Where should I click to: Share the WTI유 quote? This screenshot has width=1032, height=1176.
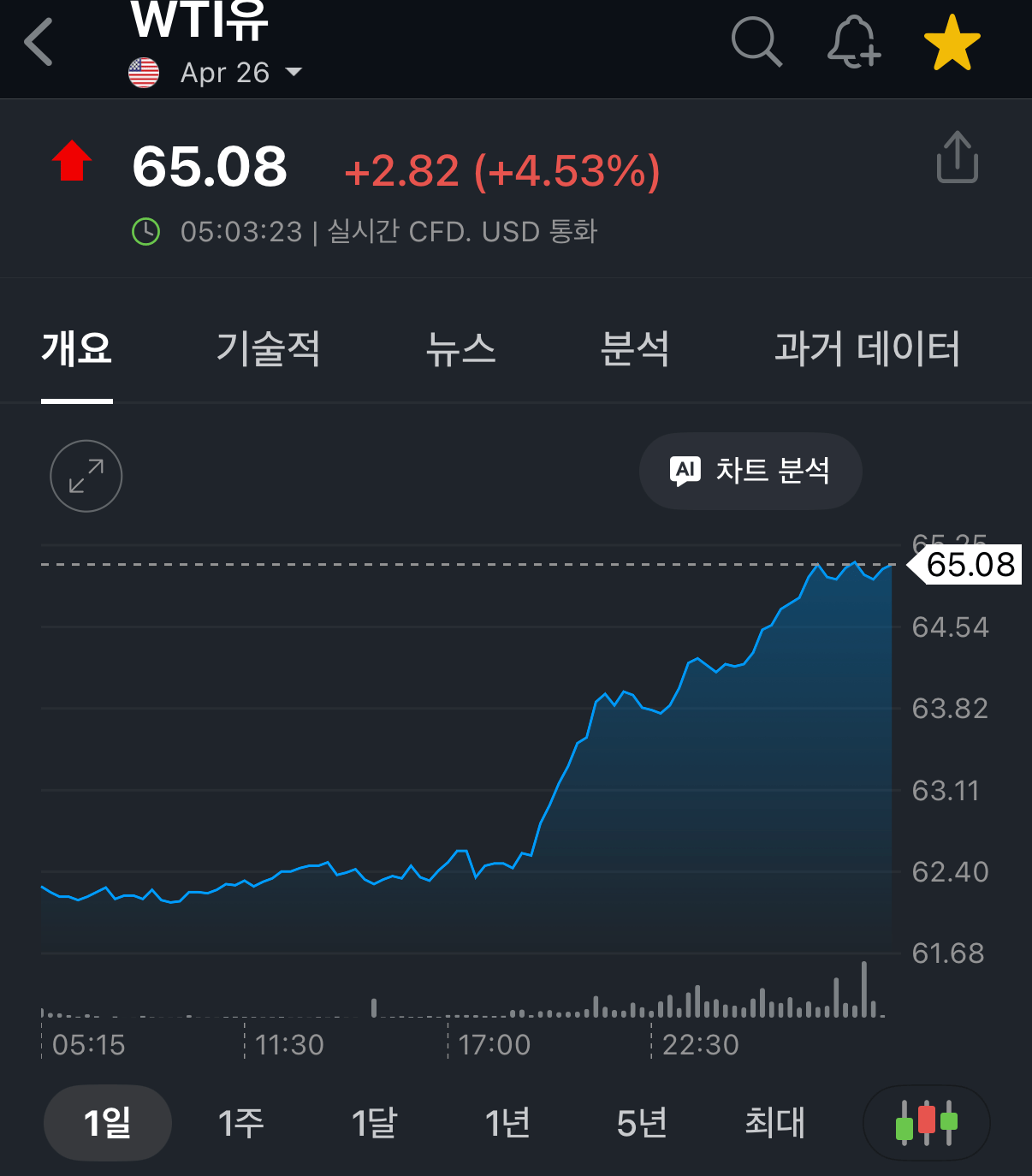(957, 157)
